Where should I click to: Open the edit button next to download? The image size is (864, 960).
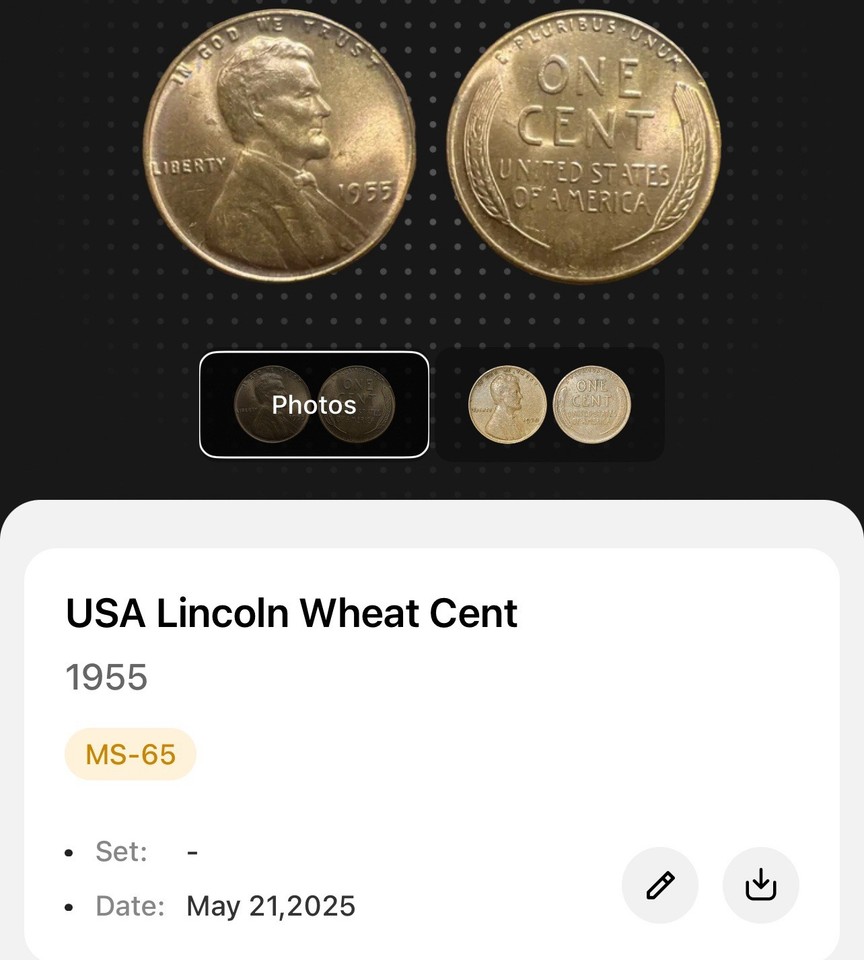(x=660, y=885)
